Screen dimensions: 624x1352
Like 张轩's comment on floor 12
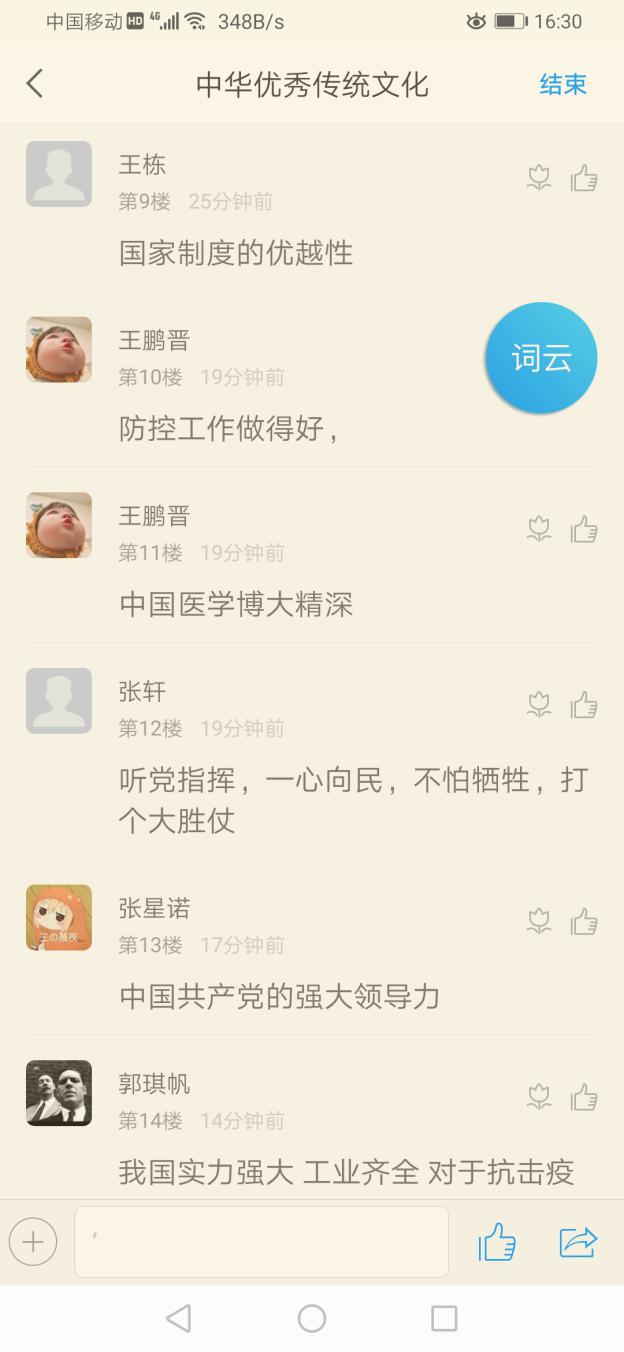(584, 706)
